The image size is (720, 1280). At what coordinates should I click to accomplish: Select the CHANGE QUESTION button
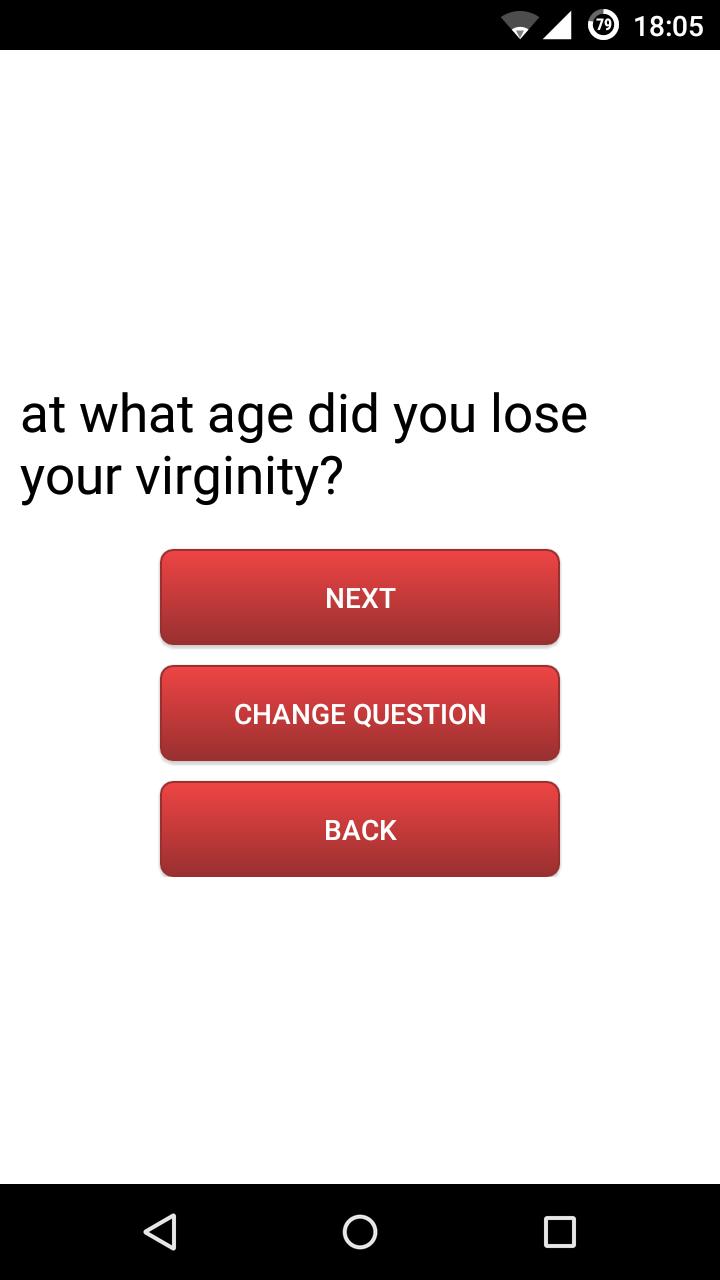tap(360, 714)
